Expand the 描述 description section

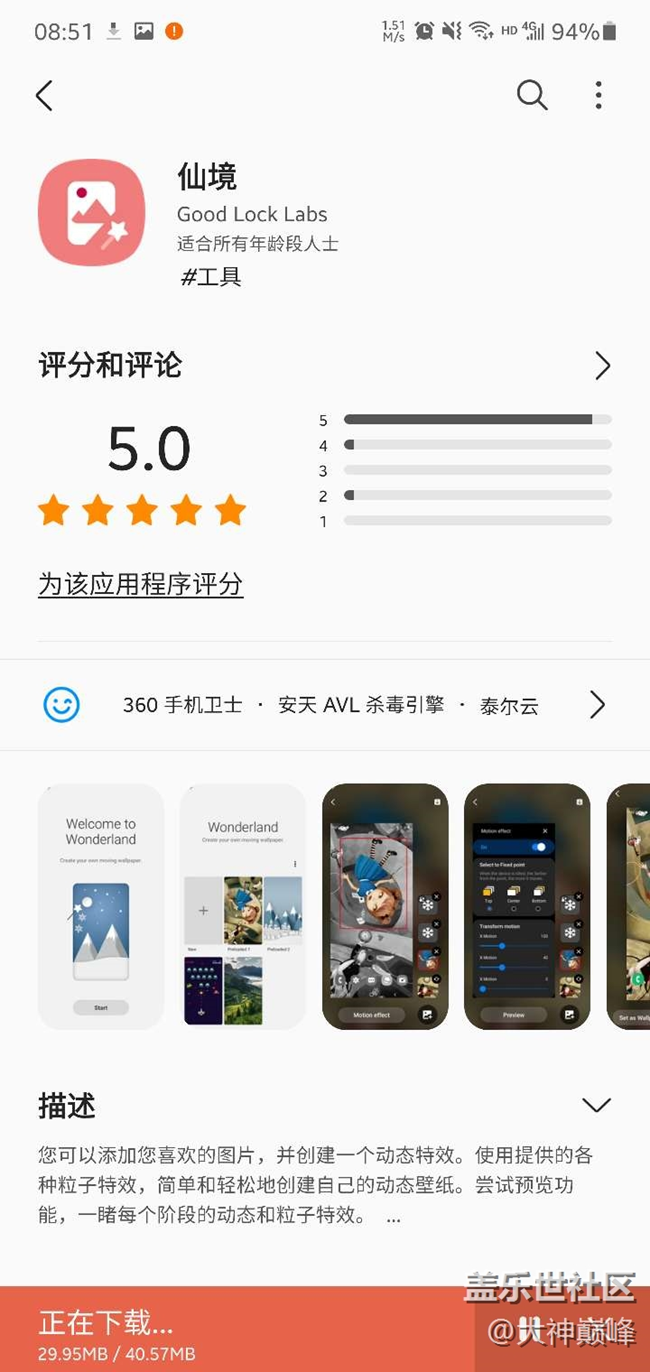click(x=596, y=1105)
